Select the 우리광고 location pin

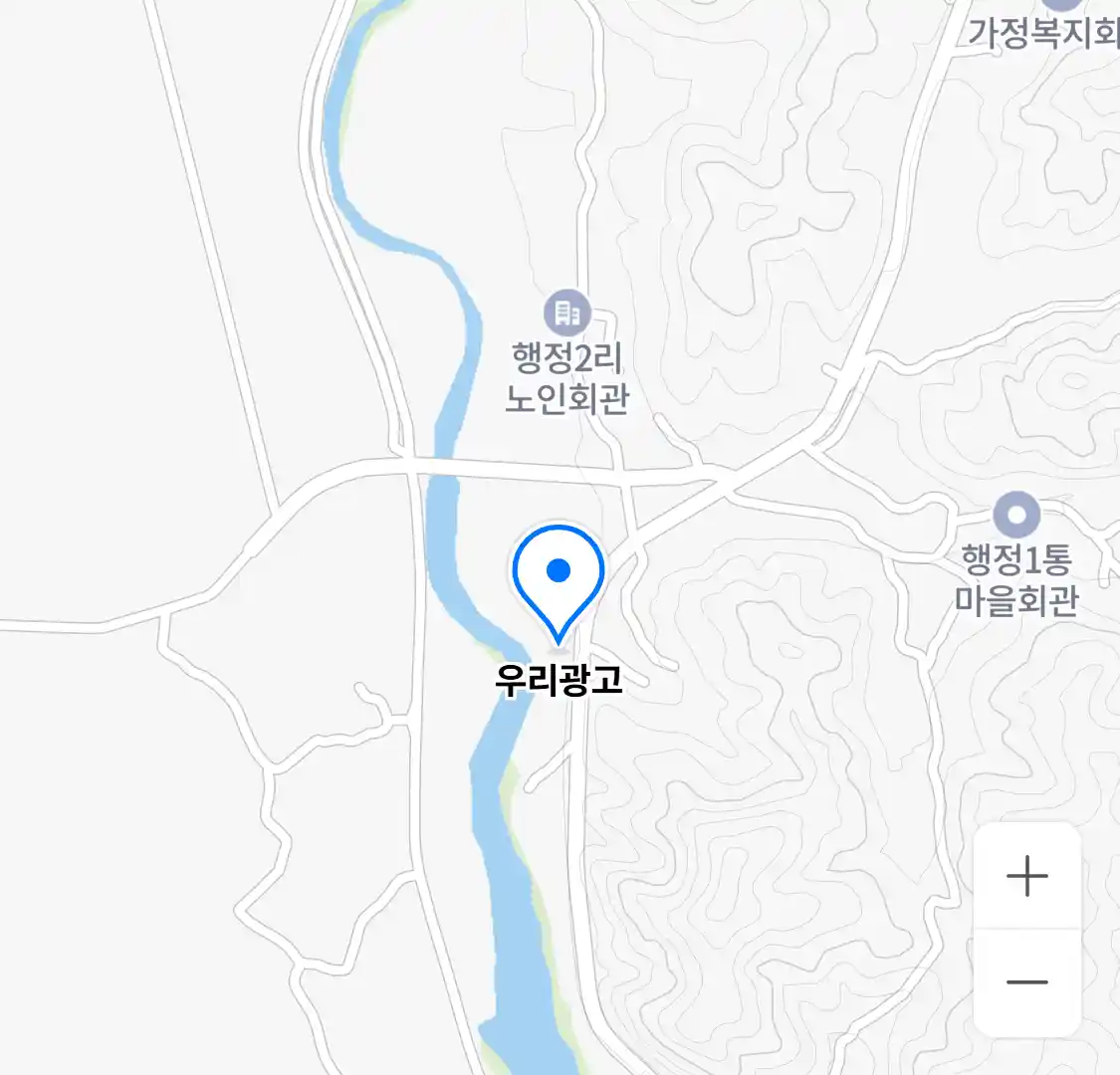click(559, 577)
